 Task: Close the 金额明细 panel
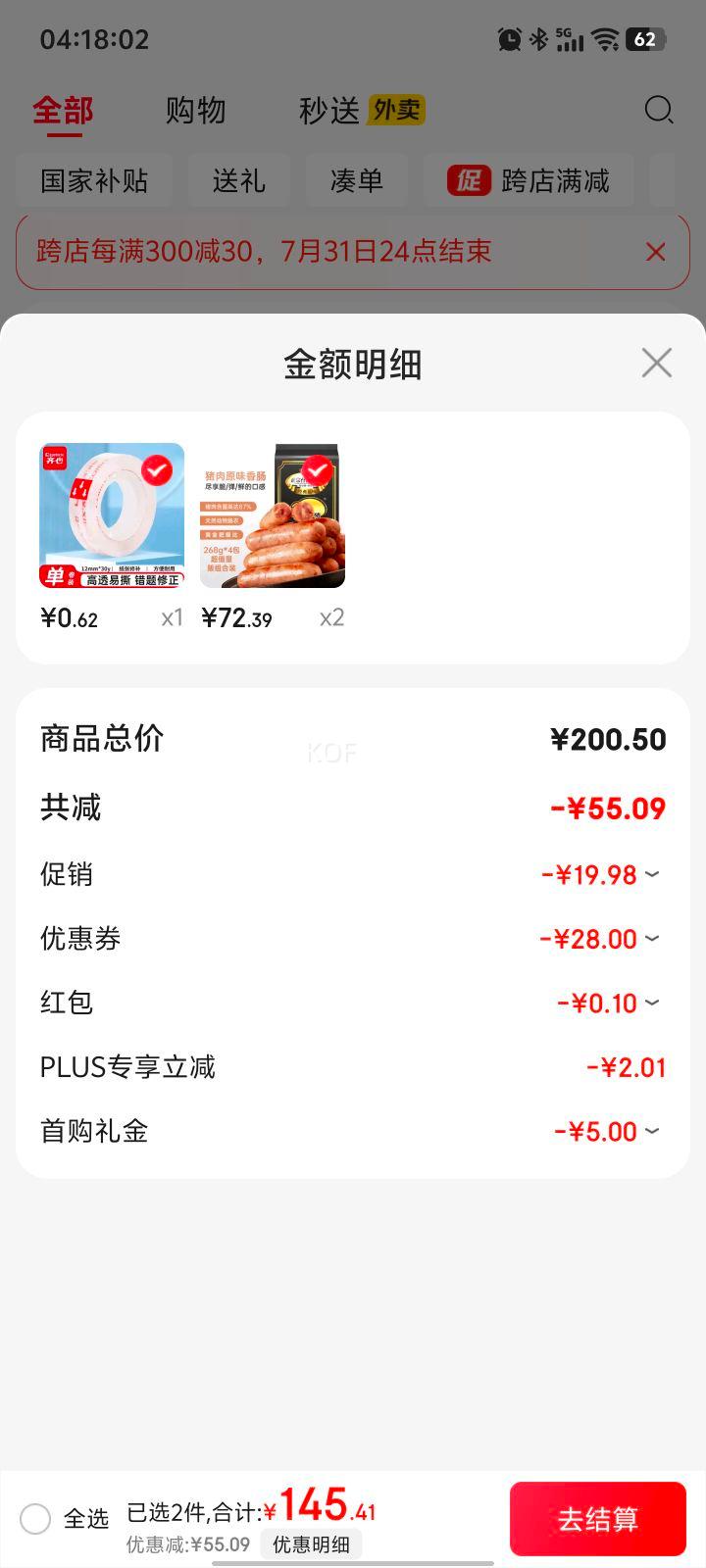click(656, 363)
